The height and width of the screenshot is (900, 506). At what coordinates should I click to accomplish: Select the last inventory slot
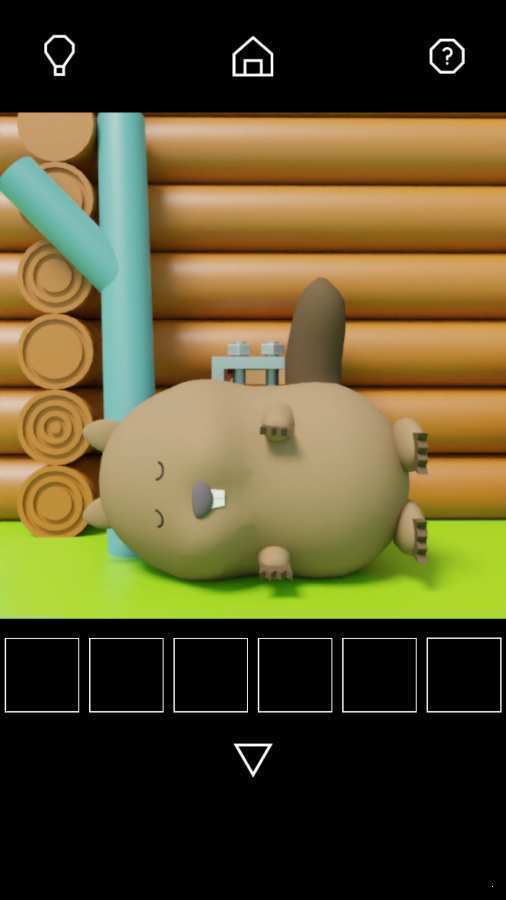(464, 675)
